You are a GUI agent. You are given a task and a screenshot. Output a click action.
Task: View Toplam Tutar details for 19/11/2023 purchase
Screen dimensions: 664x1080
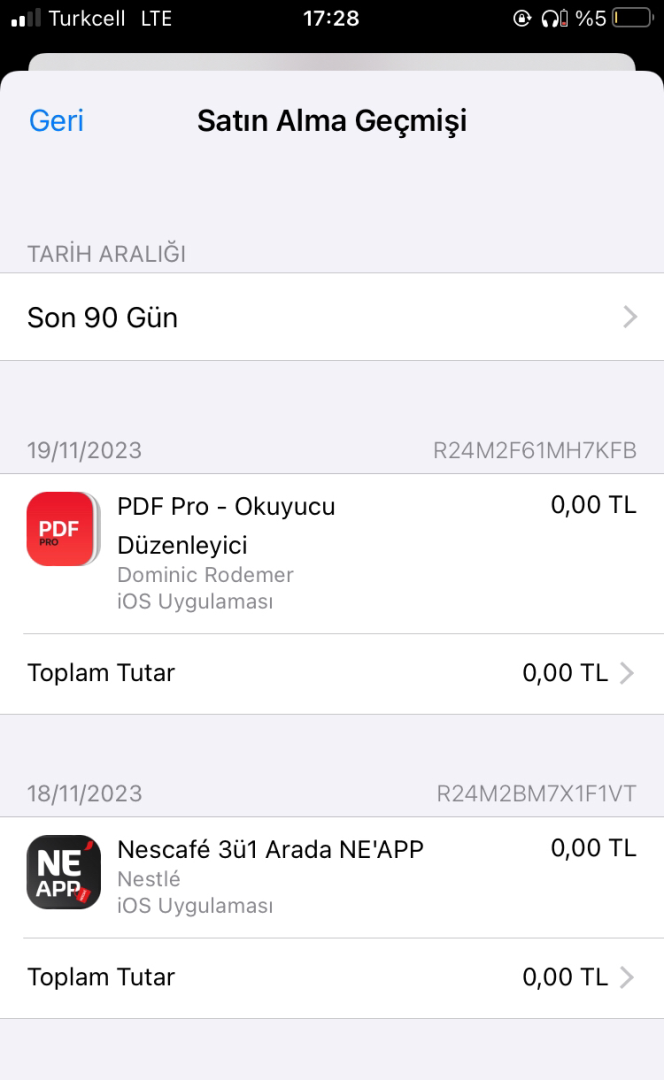[x=331, y=673]
